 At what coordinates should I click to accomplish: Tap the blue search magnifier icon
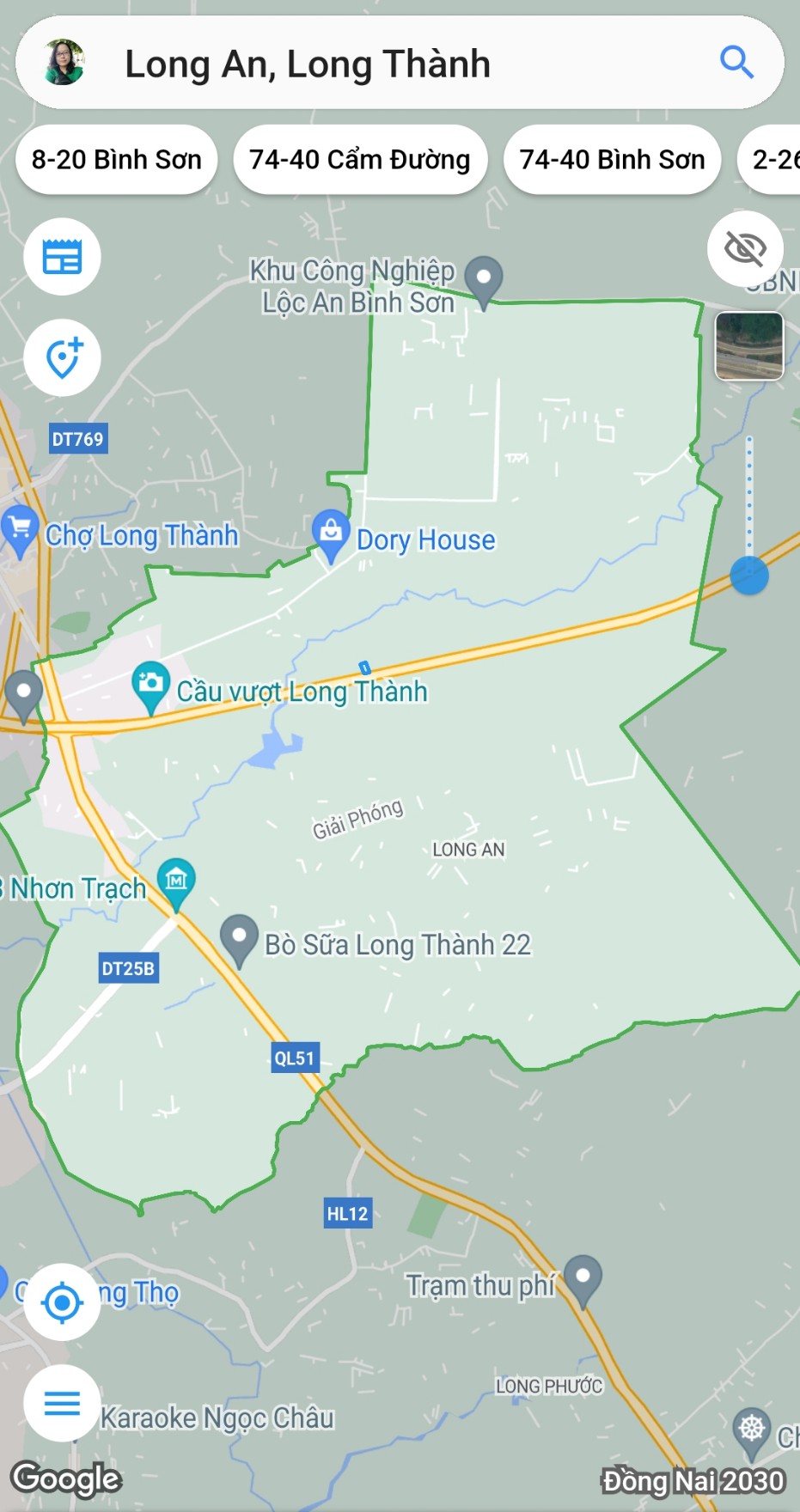coord(736,63)
